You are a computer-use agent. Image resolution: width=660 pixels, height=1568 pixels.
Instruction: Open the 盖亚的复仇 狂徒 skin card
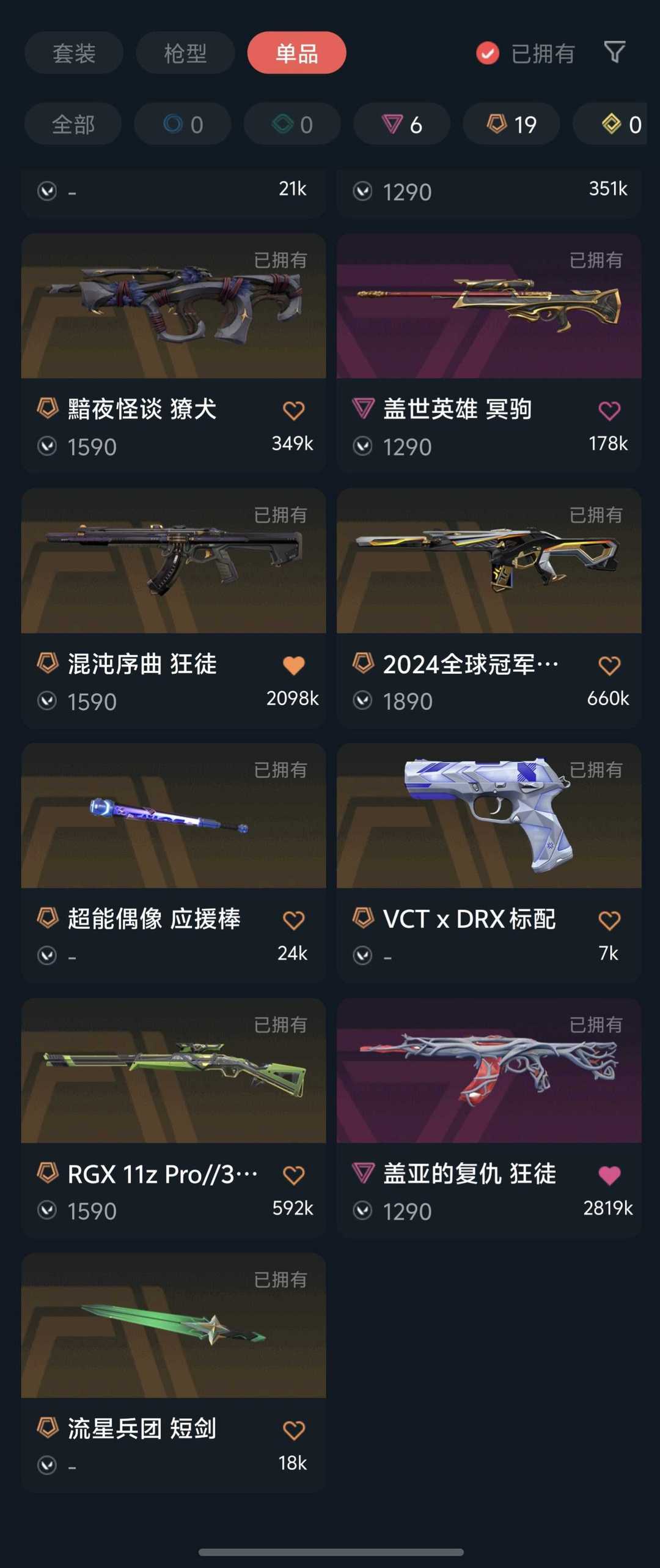click(x=489, y=1071)
